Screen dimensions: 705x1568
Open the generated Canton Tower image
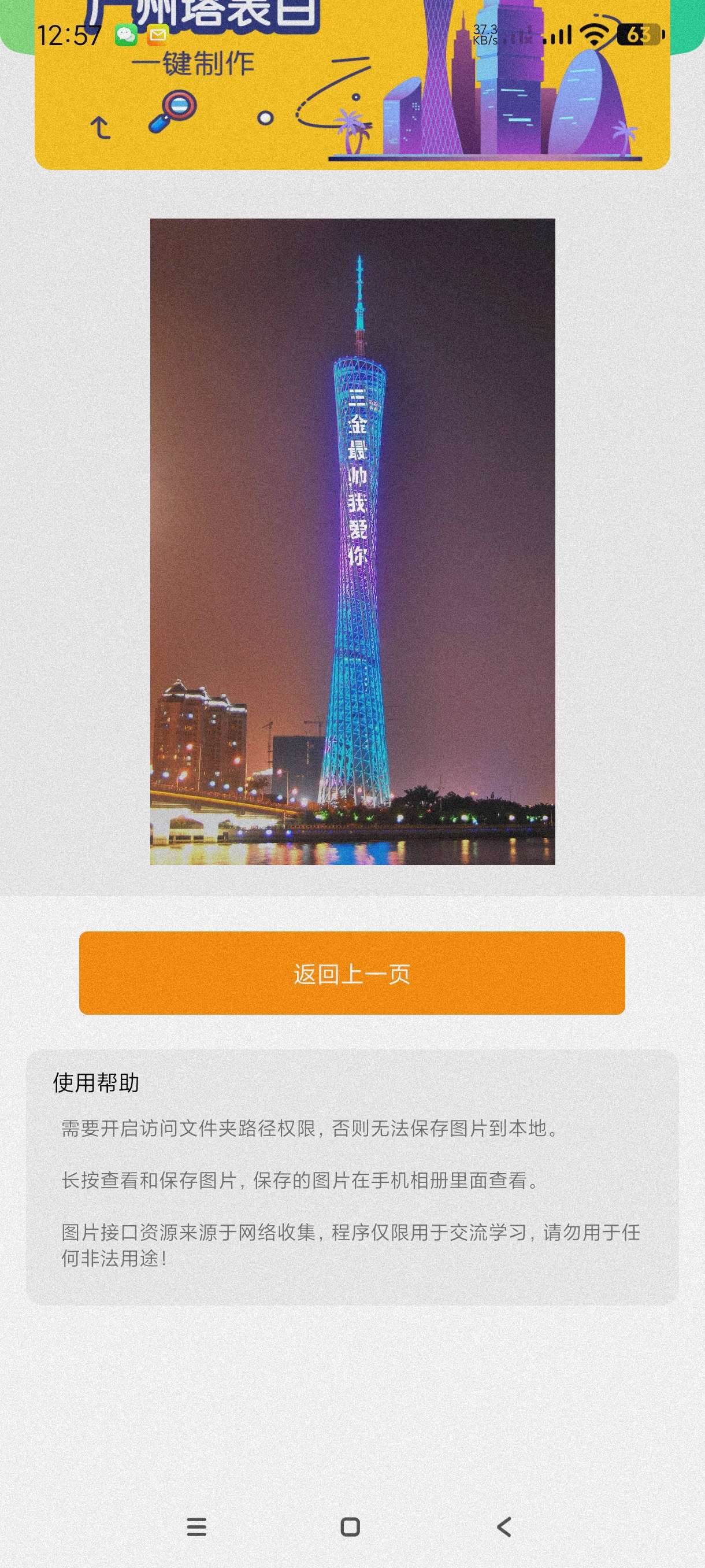352,541
